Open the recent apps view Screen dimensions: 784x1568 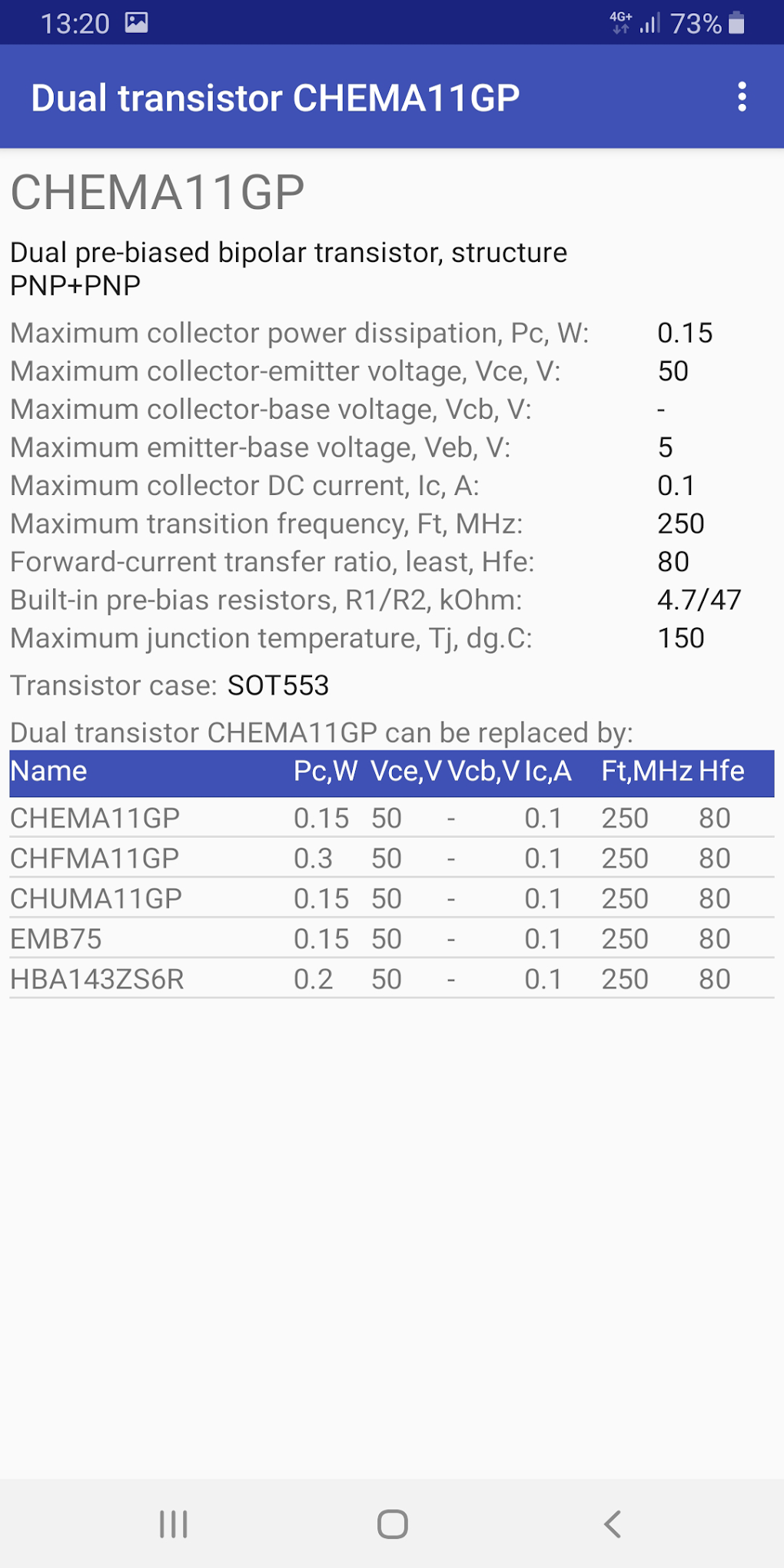pyautogui.click(x=174, y=1523)
